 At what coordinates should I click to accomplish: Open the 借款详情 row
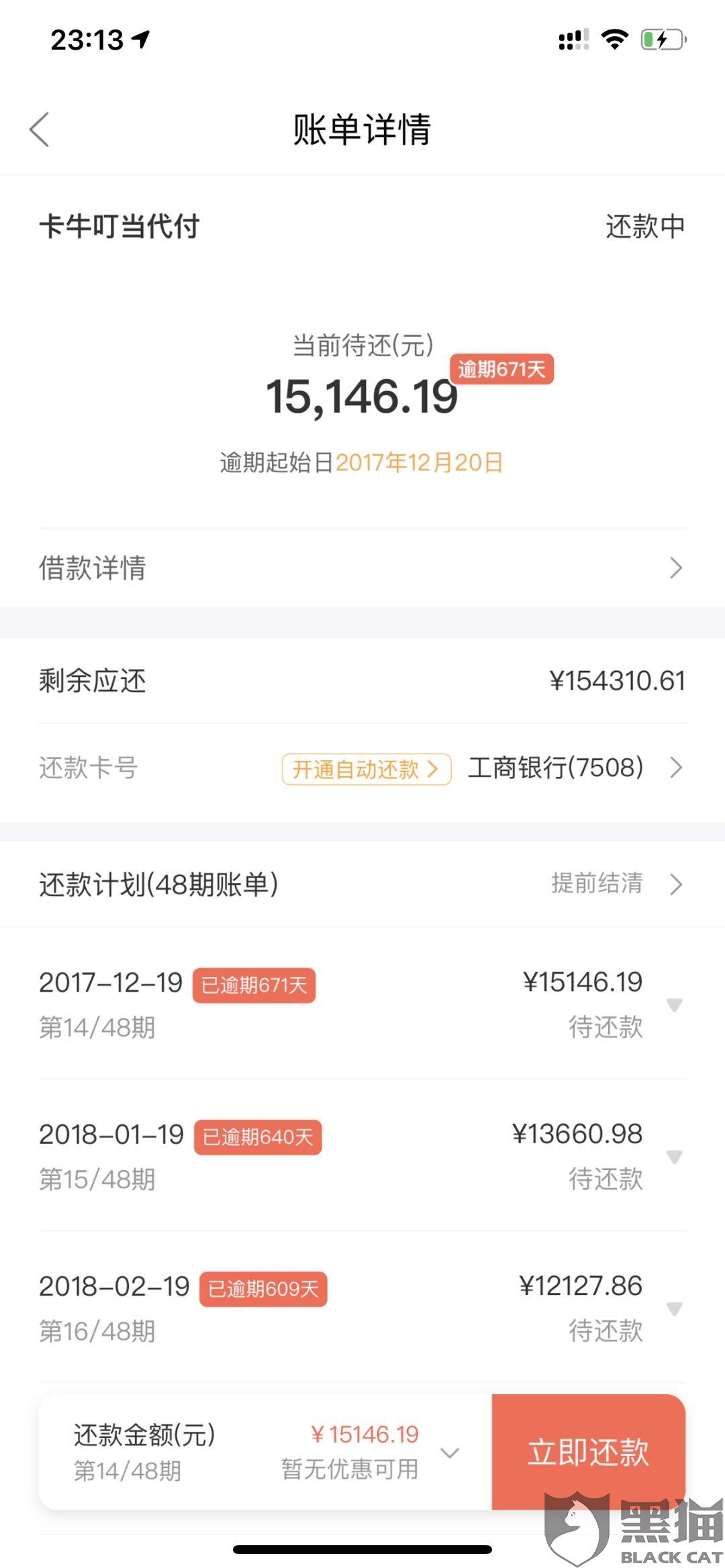(361, 568)
